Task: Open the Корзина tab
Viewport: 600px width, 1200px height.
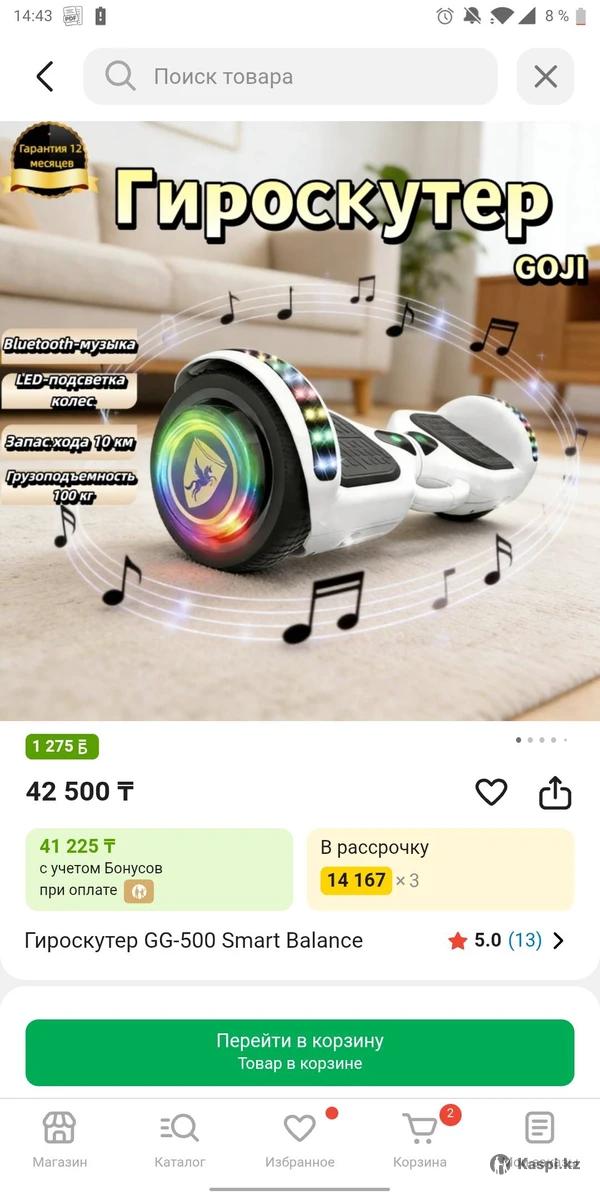Action: (420, 1140)
